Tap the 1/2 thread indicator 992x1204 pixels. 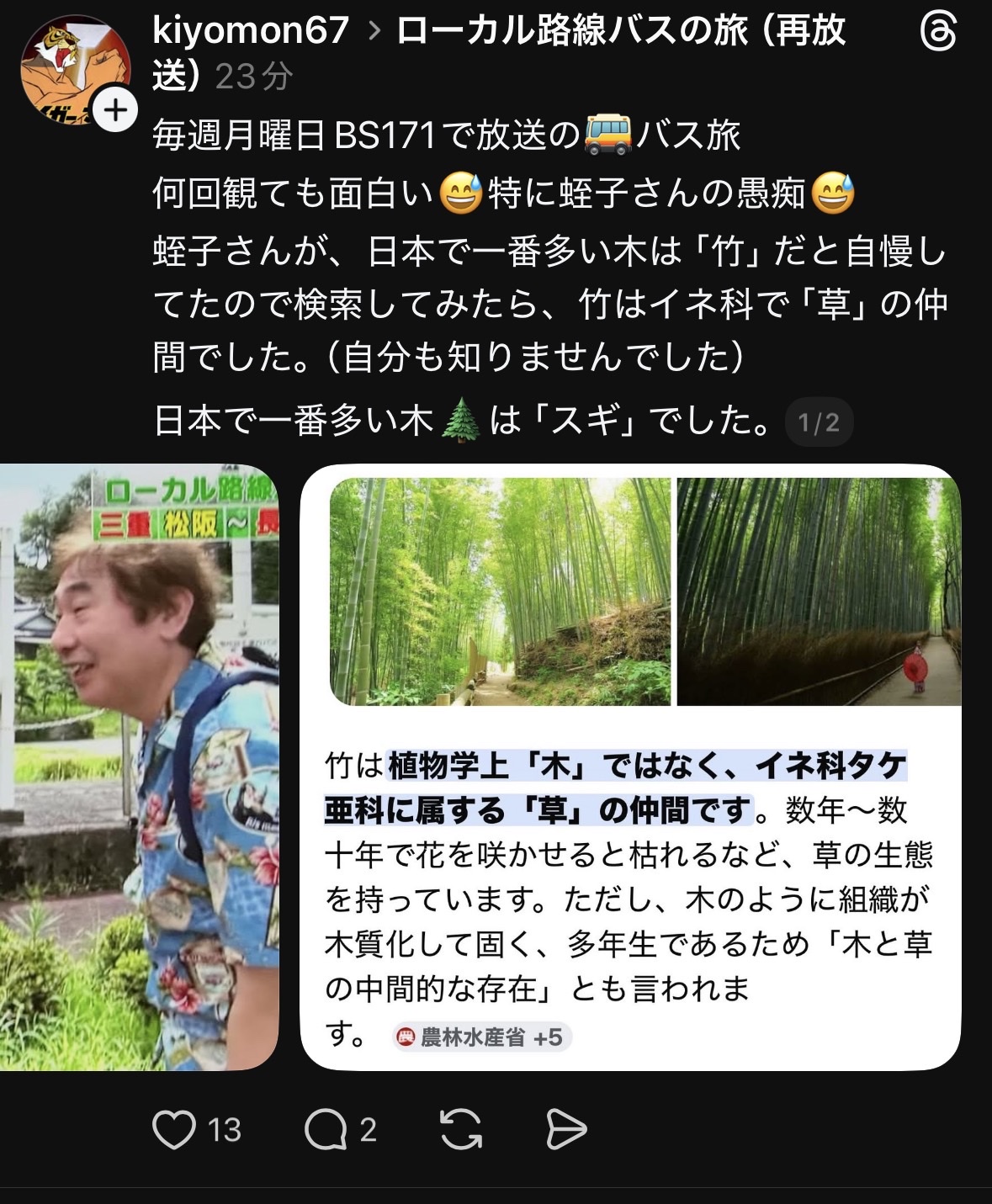point(818,422)
